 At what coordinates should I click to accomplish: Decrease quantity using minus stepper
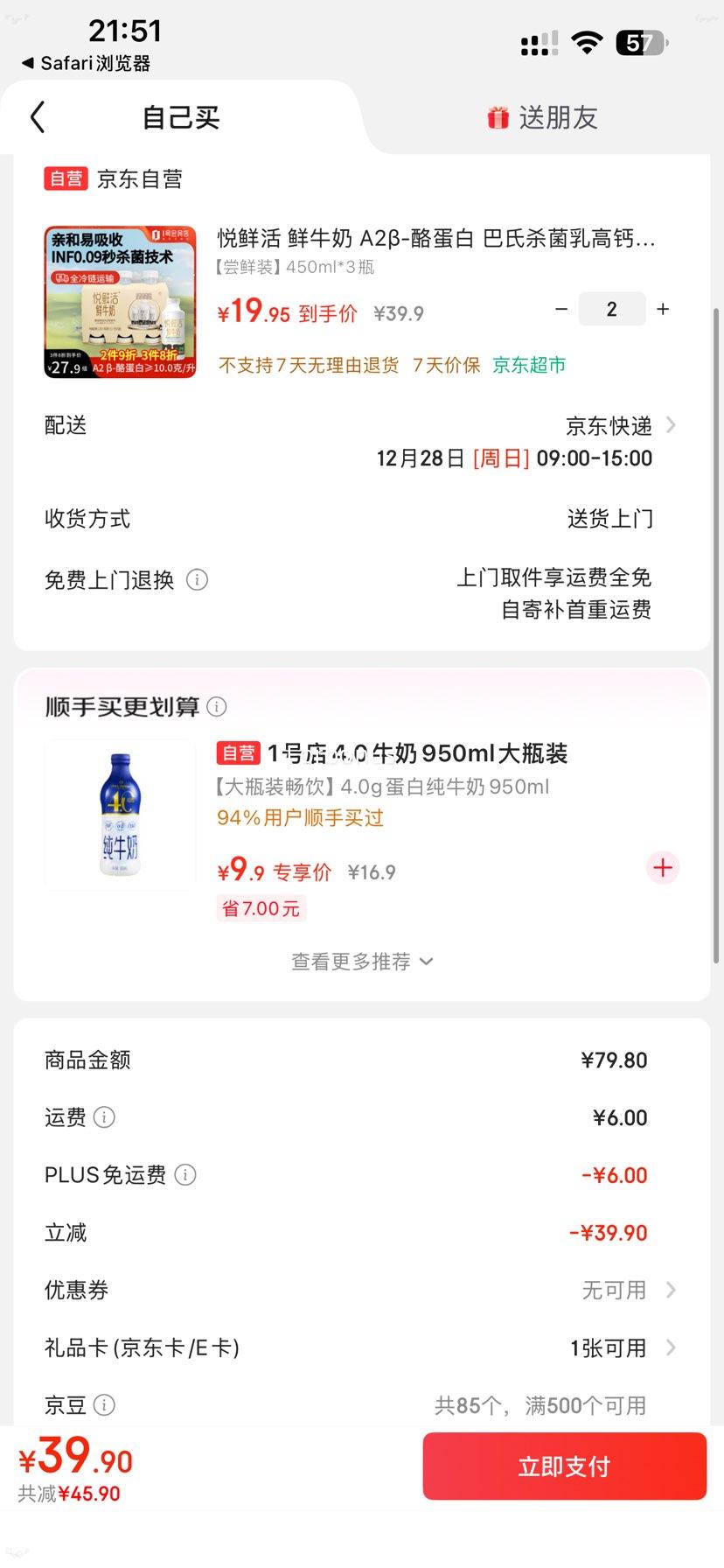[x=561, y=308]
